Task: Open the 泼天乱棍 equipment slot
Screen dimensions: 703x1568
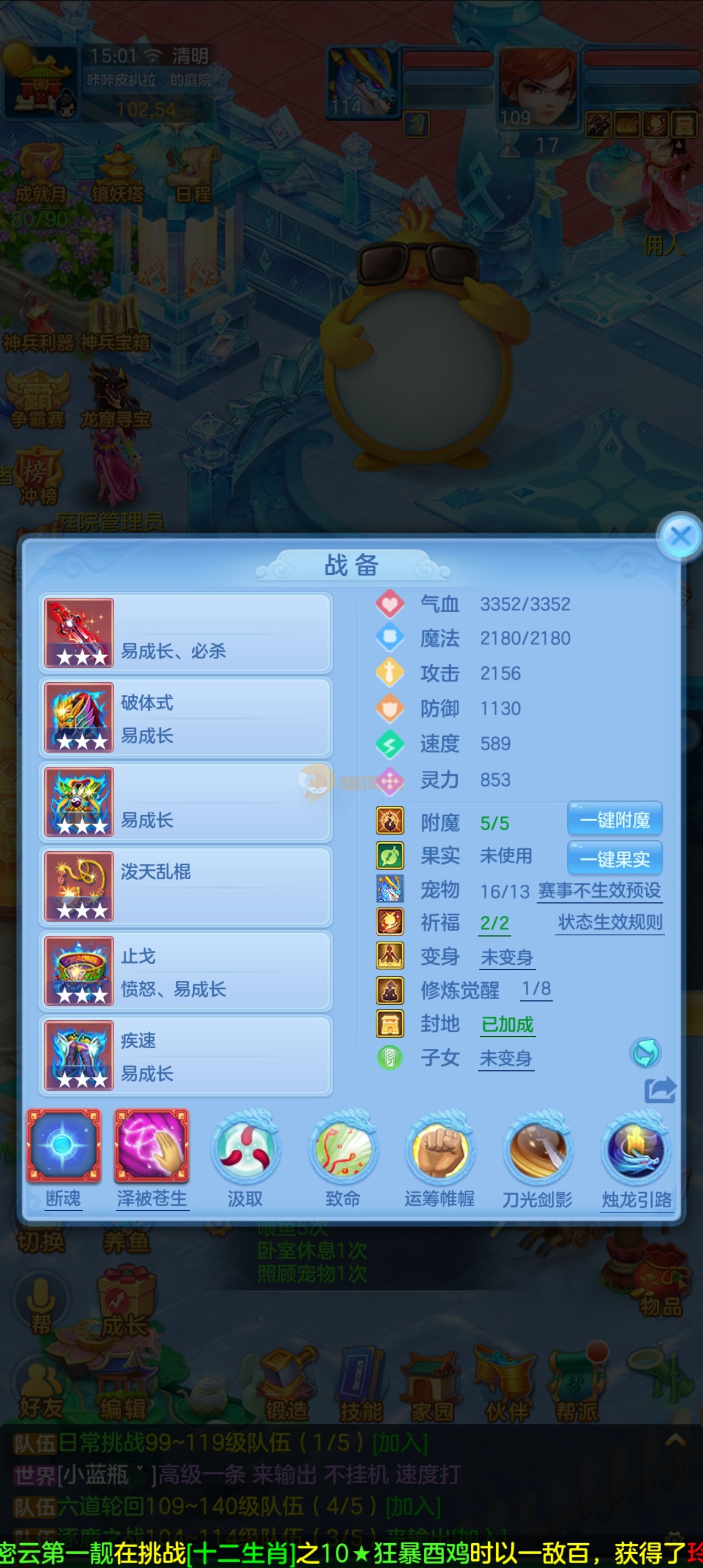Action: pos(185,887)
